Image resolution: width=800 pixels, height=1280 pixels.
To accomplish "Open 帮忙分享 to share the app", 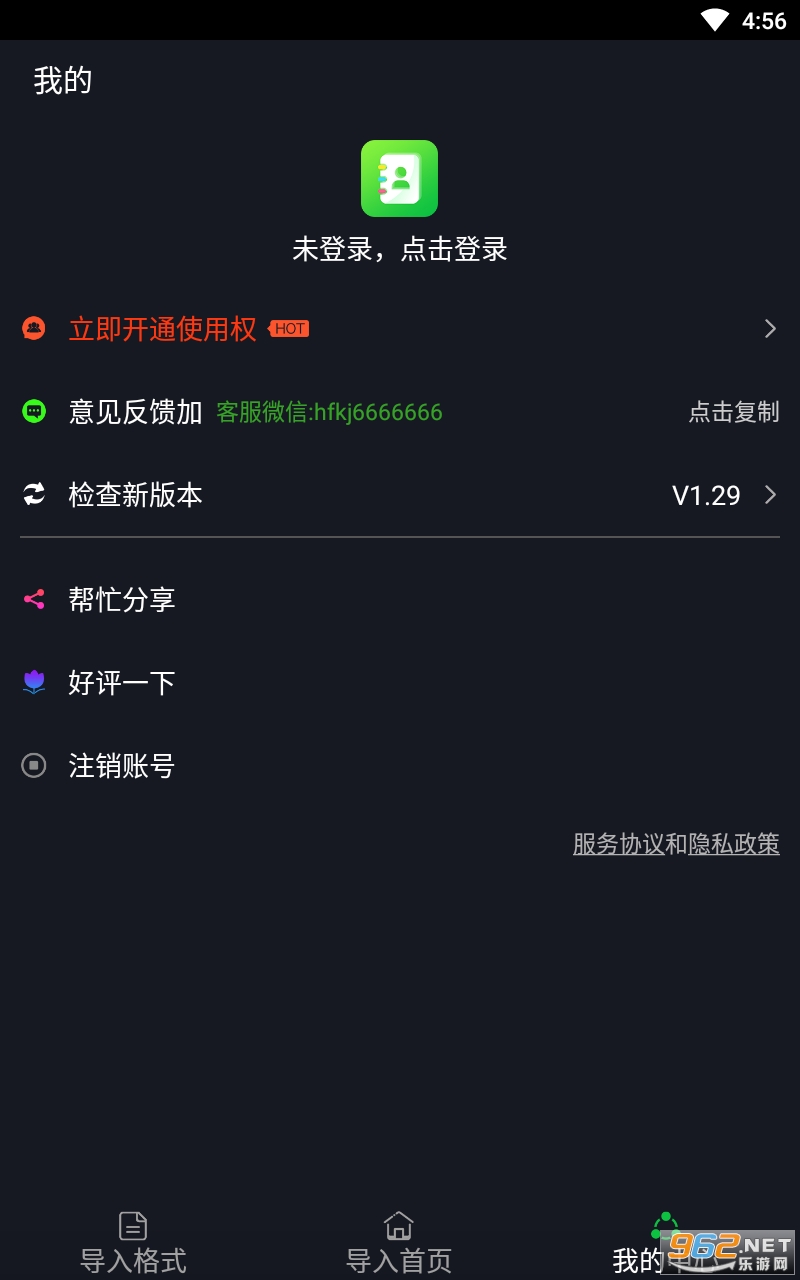I will point(122,600).
